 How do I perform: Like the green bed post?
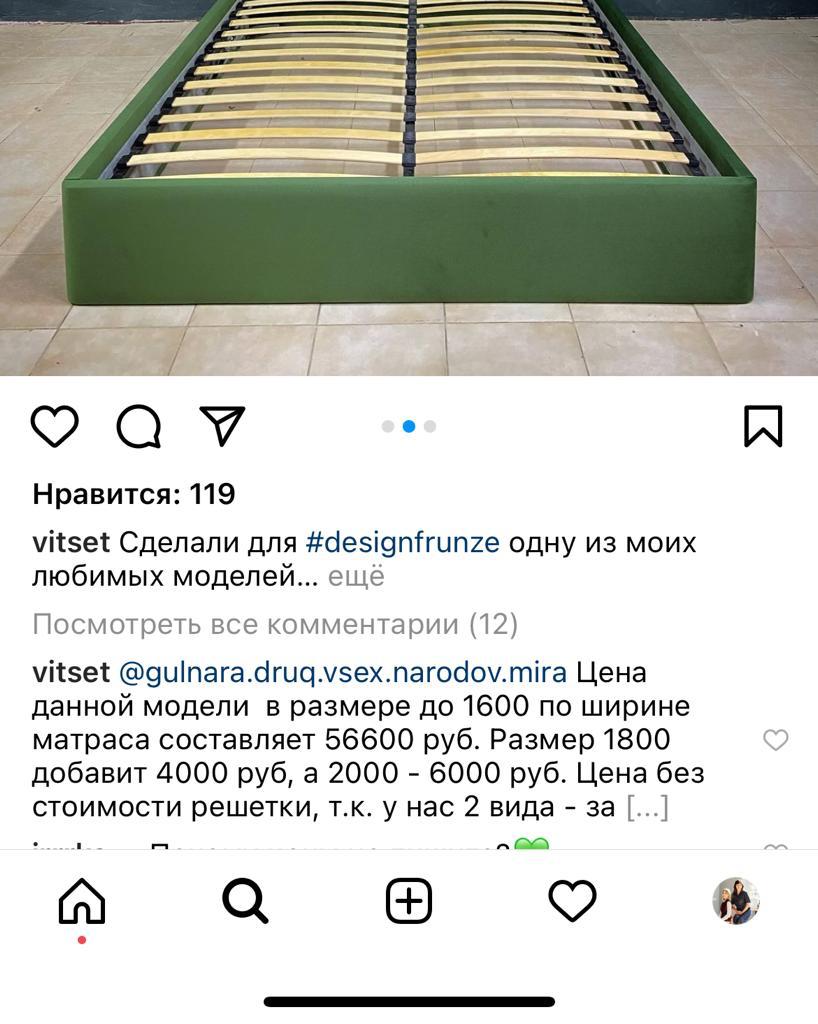pyautogui.click(x=55, y=426)
